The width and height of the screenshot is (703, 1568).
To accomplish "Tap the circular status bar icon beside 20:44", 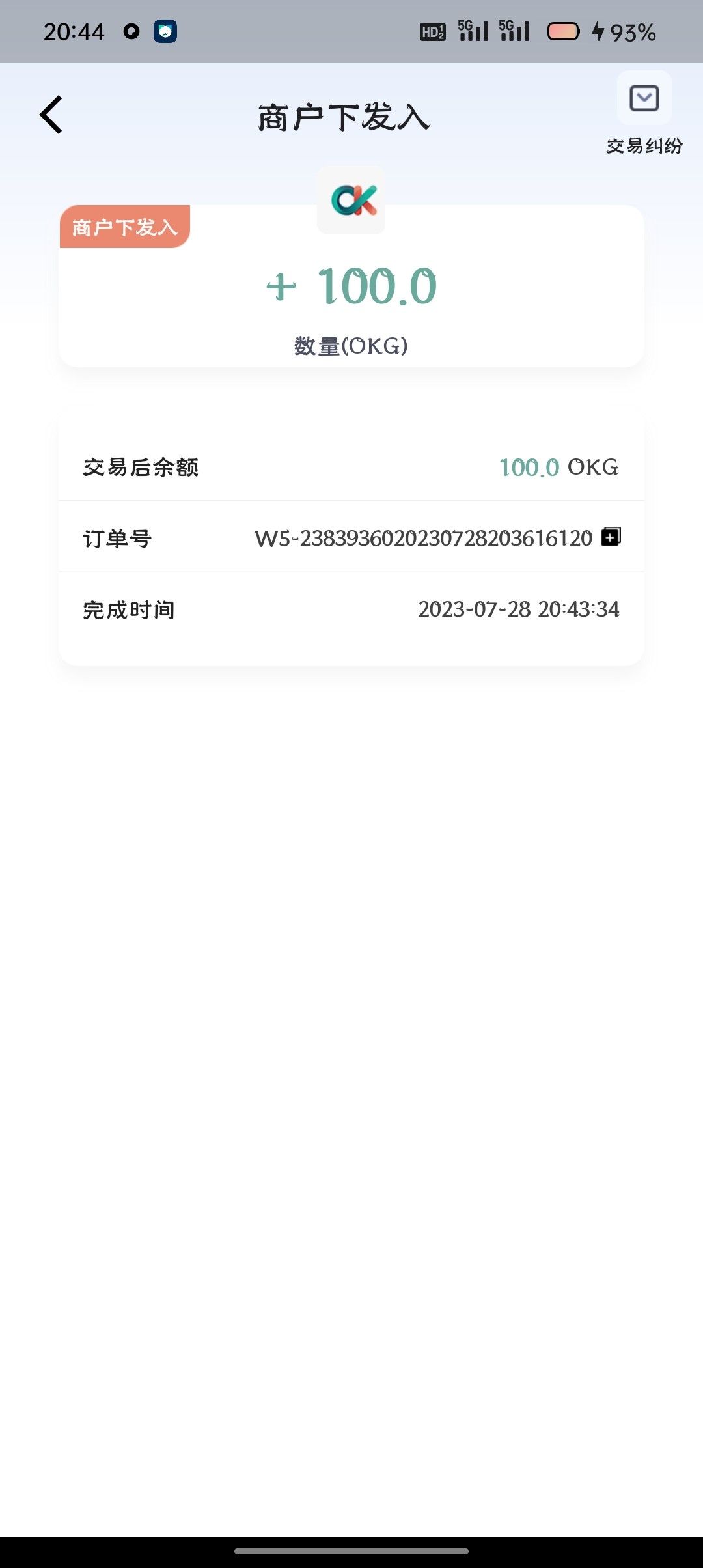I will pyautogui.click(x=131, y=31).
